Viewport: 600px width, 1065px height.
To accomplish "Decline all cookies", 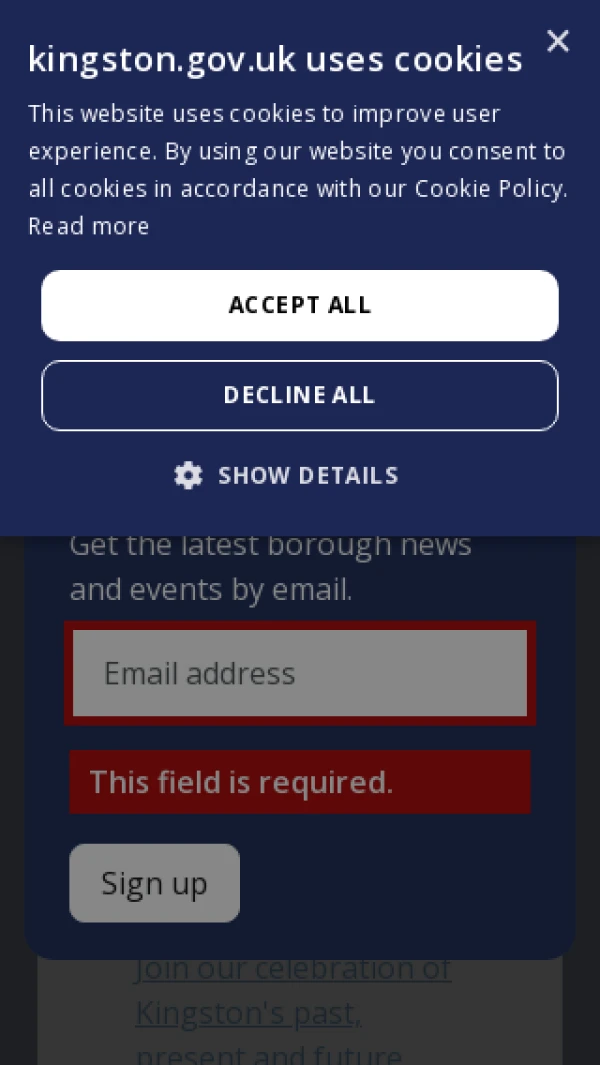I will (300, 395).
